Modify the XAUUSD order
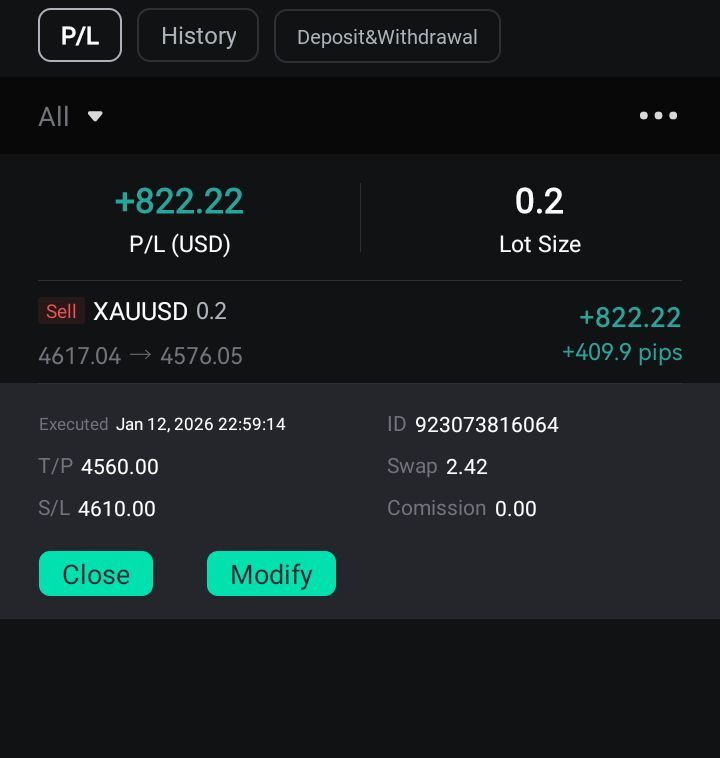720x758 pixels. point(271,574)
